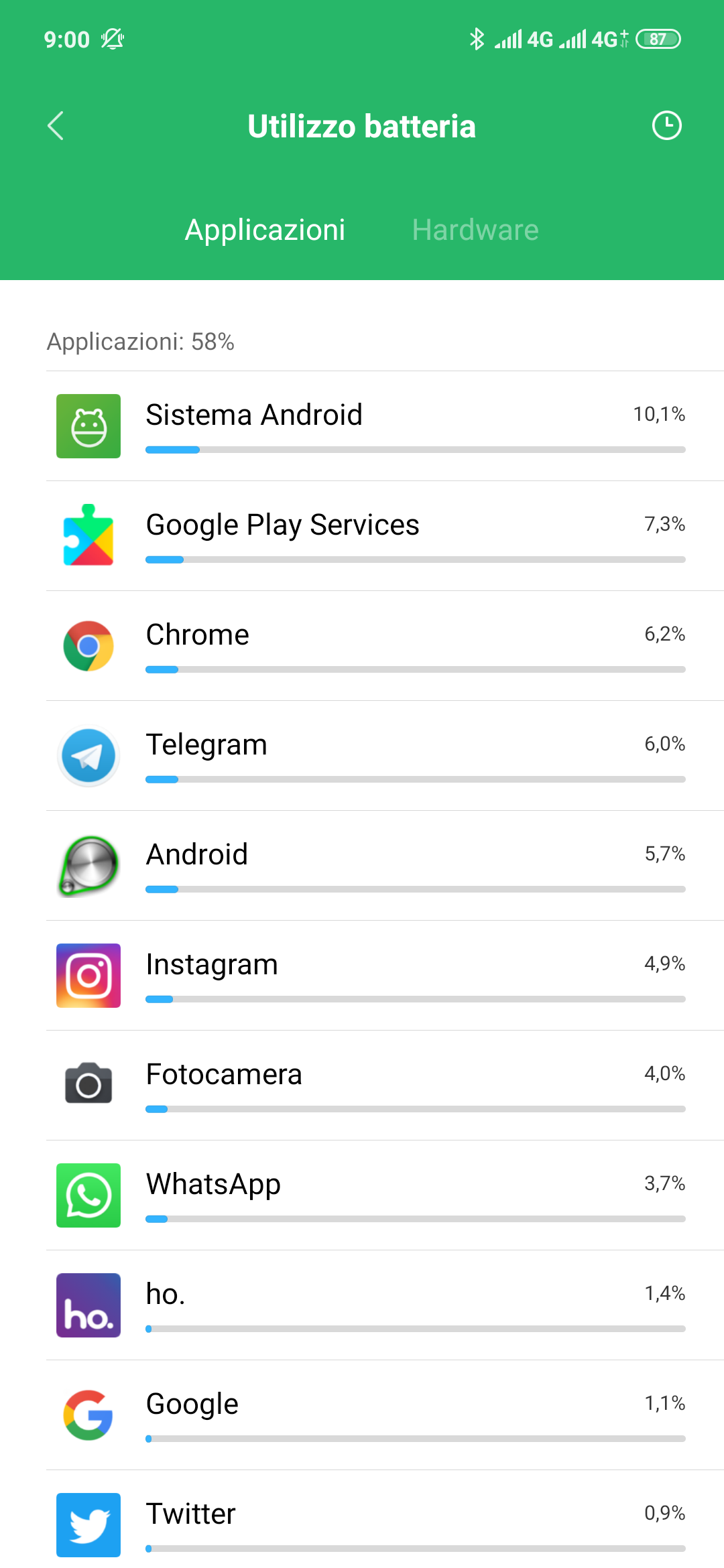Select the Applicazioni tab
The image size is (724, 1568).
click(265, 230)
